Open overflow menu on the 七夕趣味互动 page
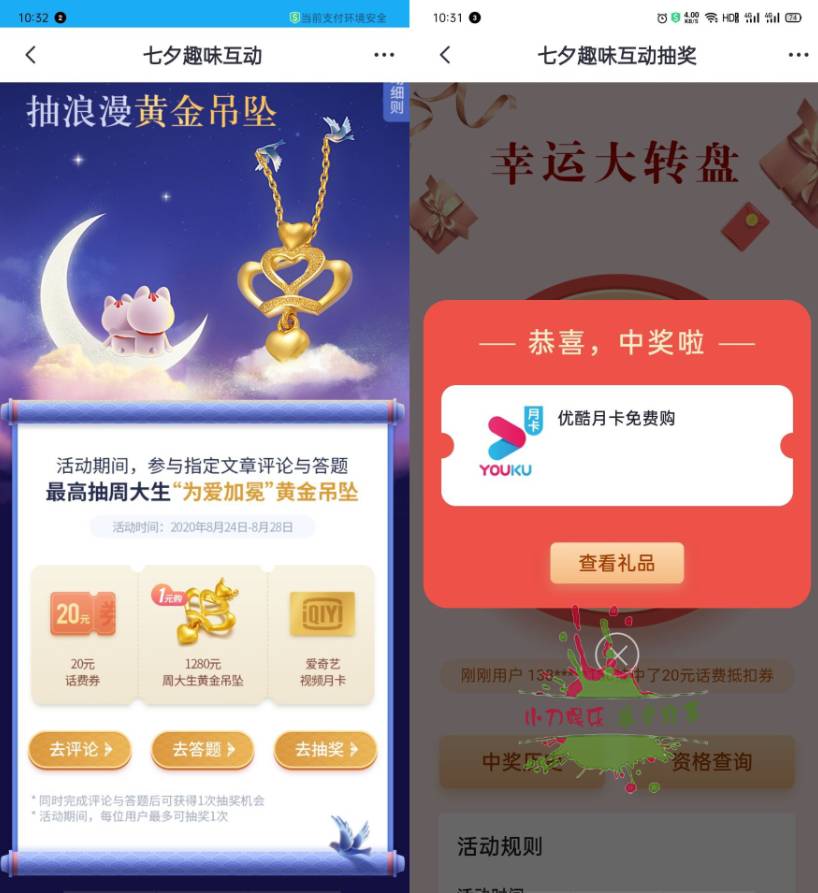This screenshot has height=893, width=818. coord(384,56)
